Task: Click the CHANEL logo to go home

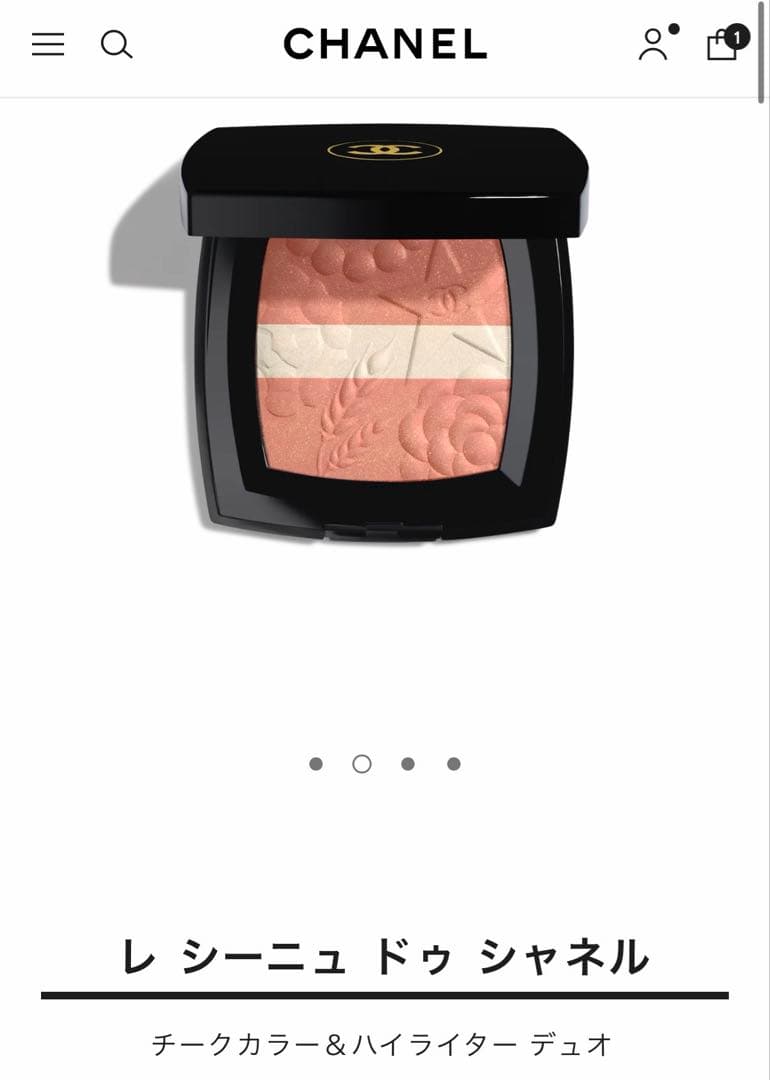Action: (385, 45)
